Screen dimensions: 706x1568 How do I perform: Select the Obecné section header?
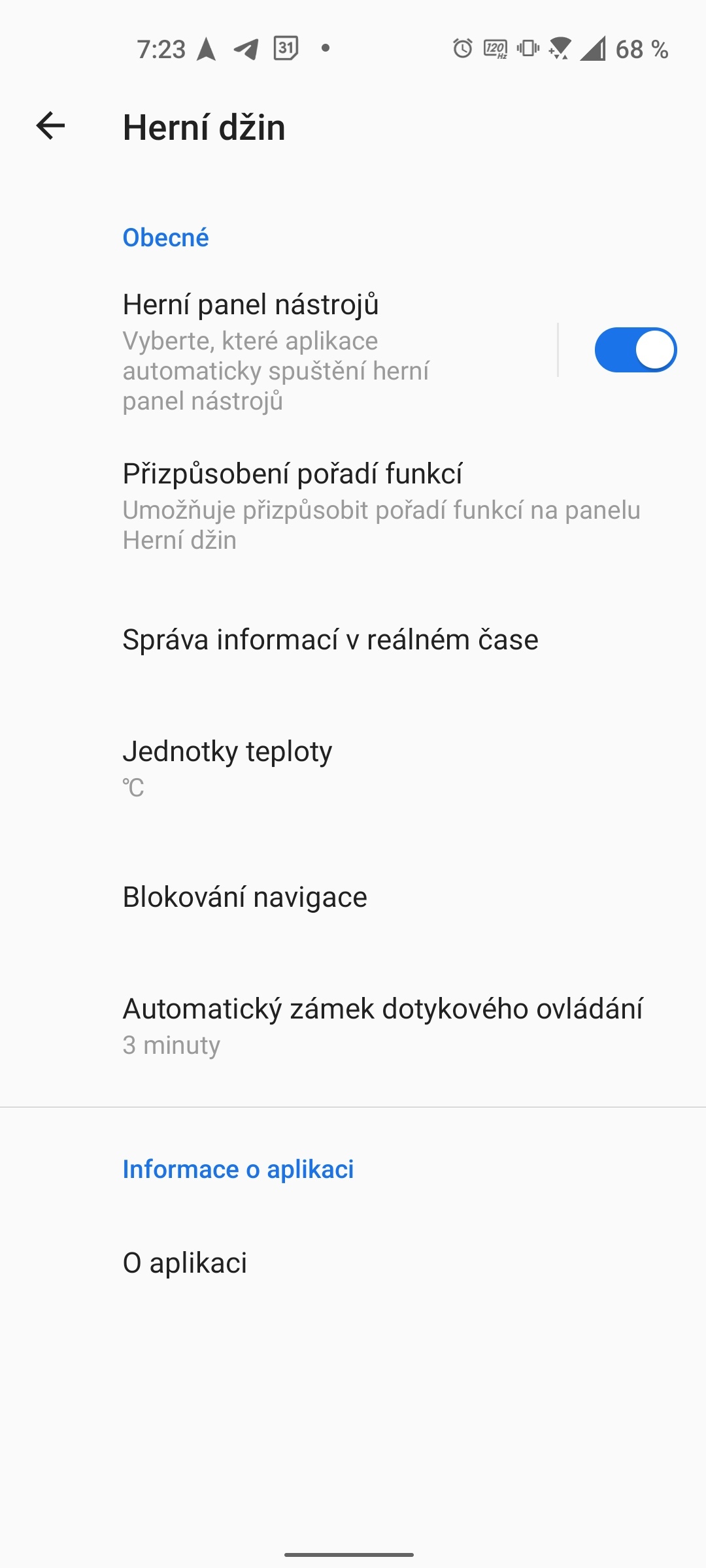(x=165, y=237)
